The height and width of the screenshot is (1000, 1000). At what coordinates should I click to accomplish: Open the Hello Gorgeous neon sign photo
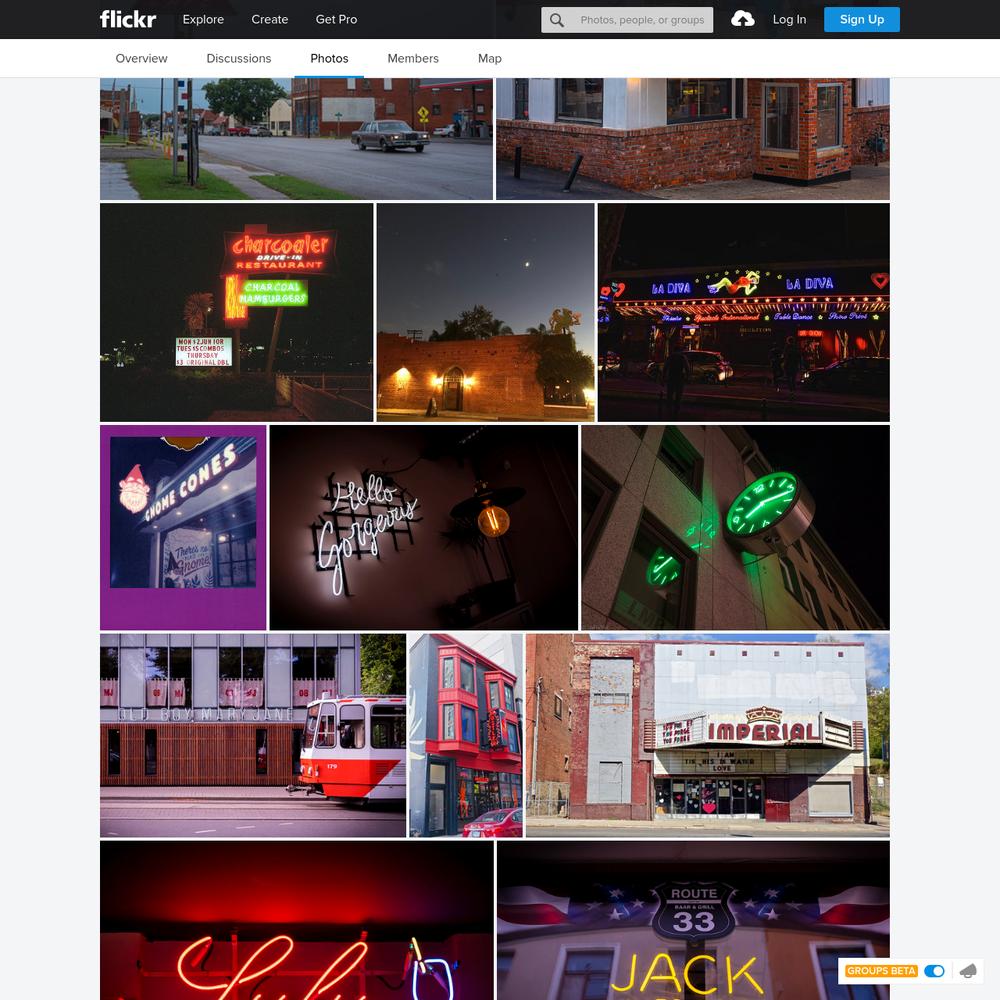tap(423, 527)
